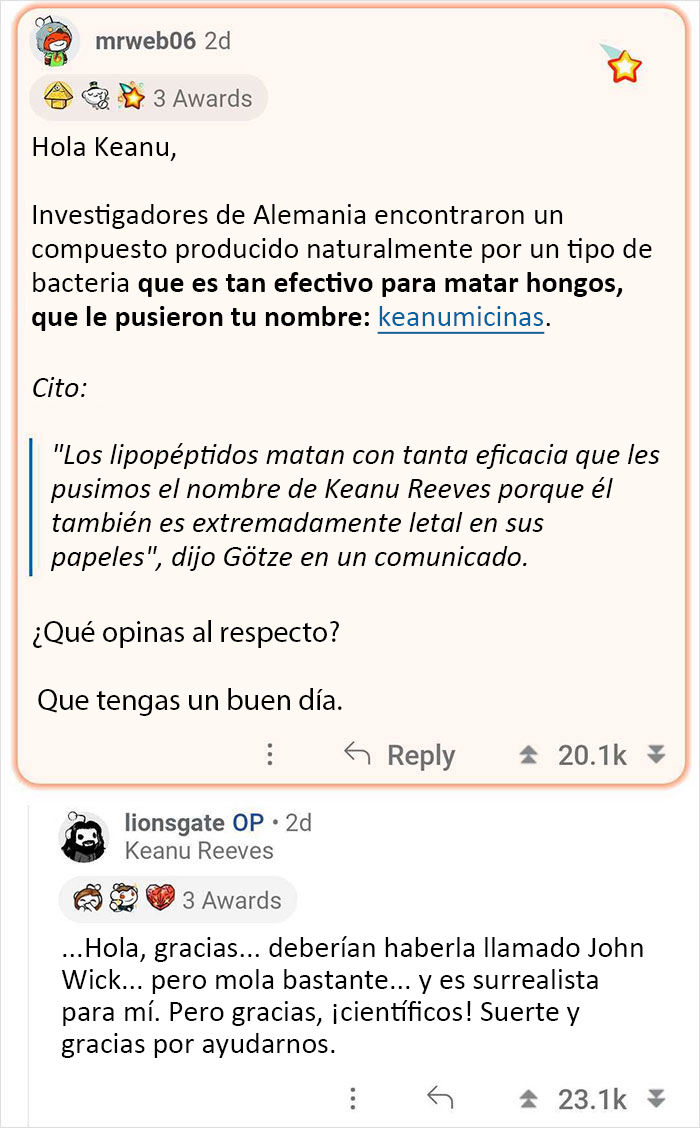Open overflow menu on mrweb06's comment

coord(269,754)
